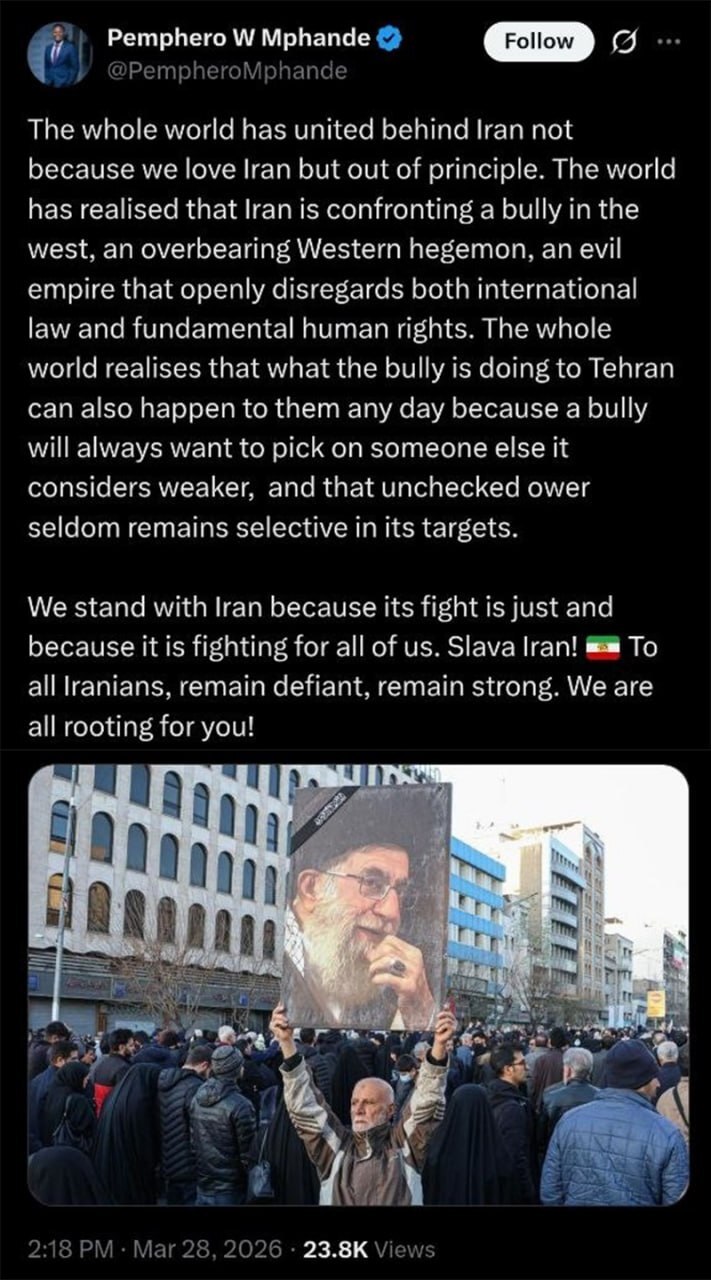Screen dimensions: 711x1280
Task: Open the @PempheroMphande profile handle
Action: 227,70
